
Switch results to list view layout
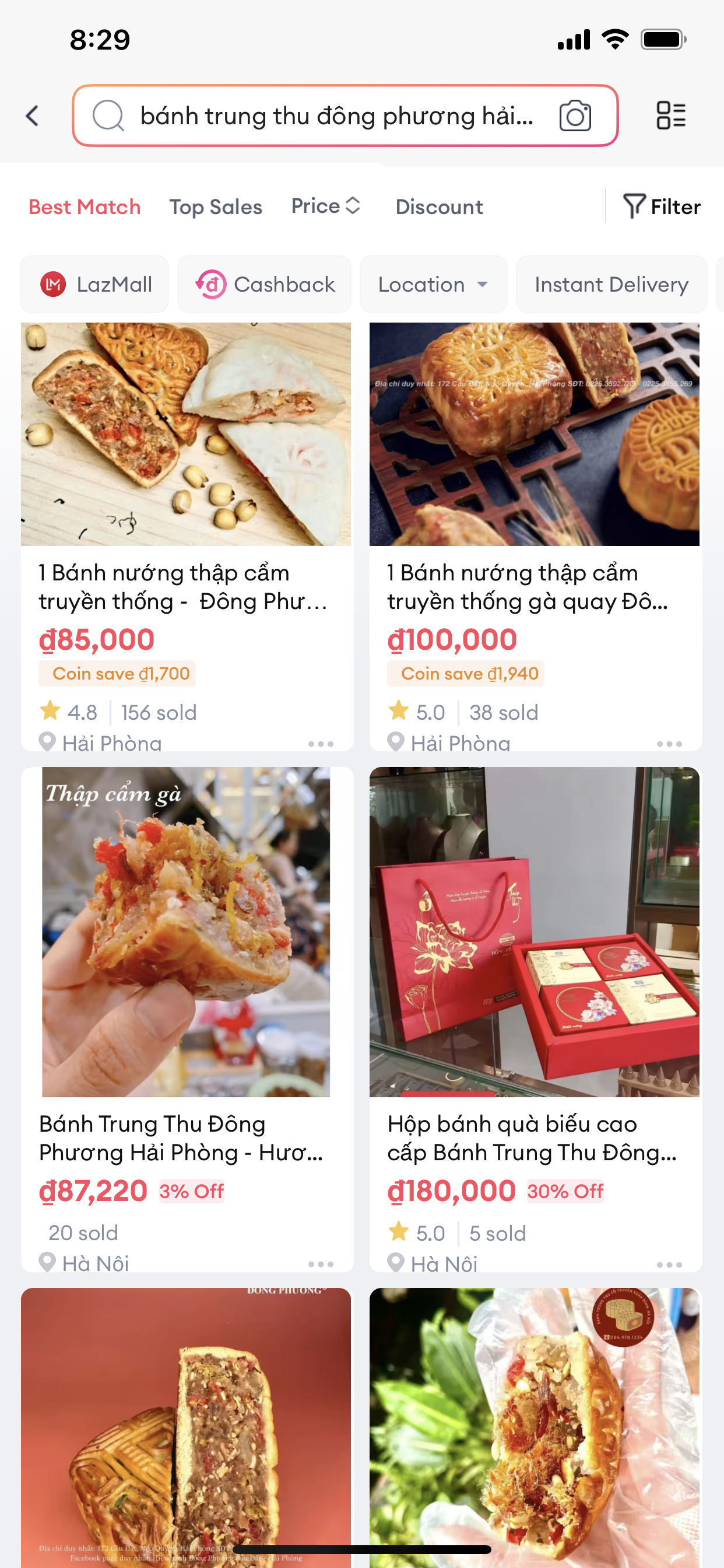click(671, 116)
